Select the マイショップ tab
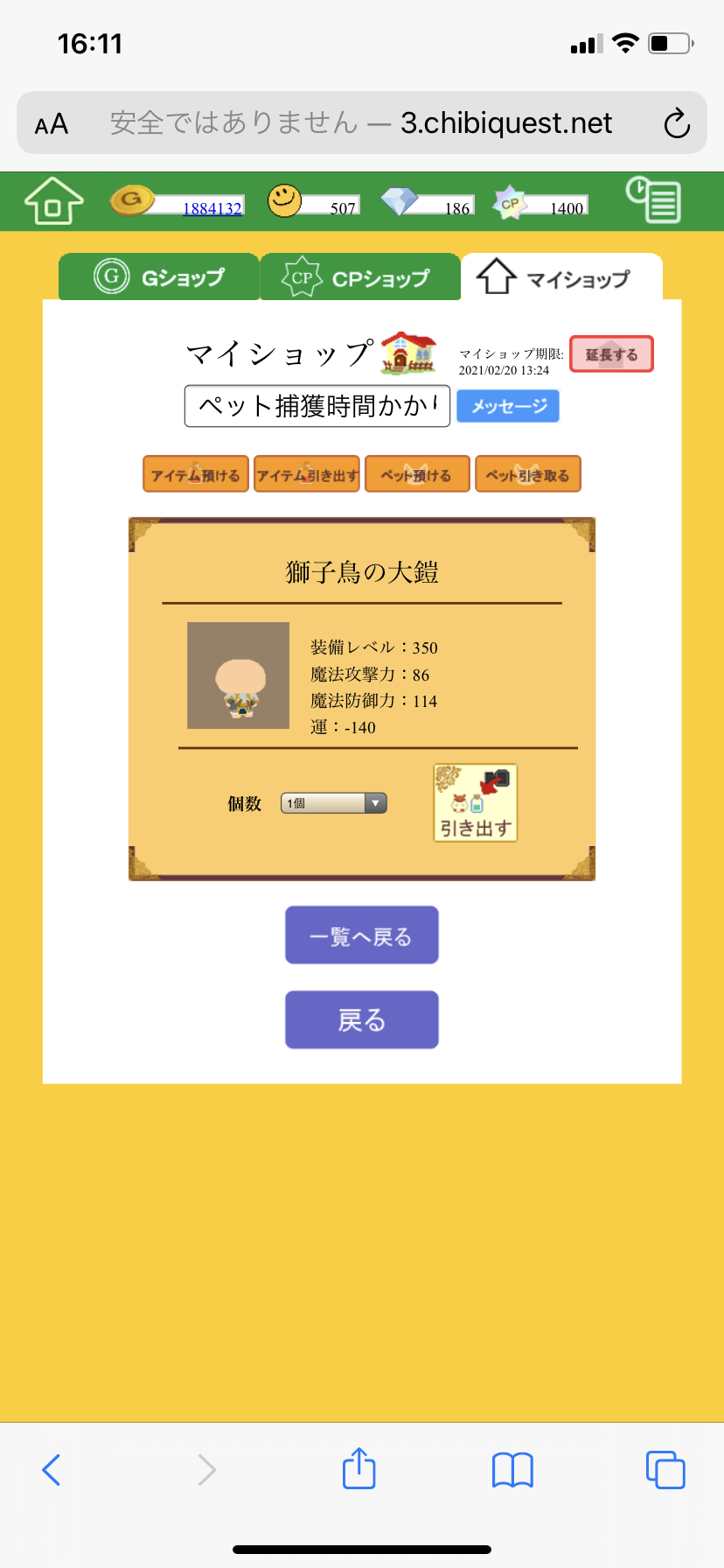The image size is (724, 1568). tap(561, 277)
